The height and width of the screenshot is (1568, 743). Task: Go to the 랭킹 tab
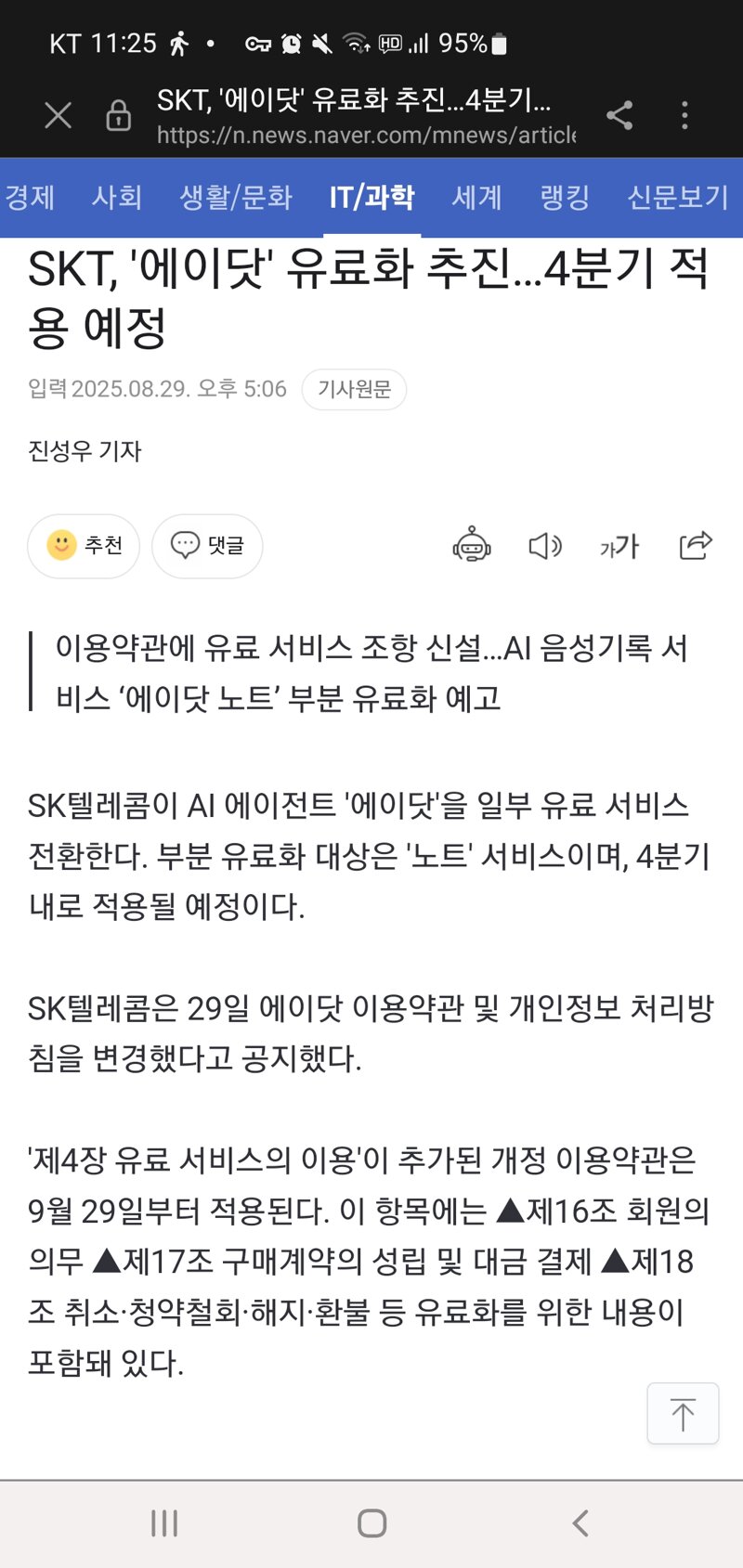click(x=565, y=198)
